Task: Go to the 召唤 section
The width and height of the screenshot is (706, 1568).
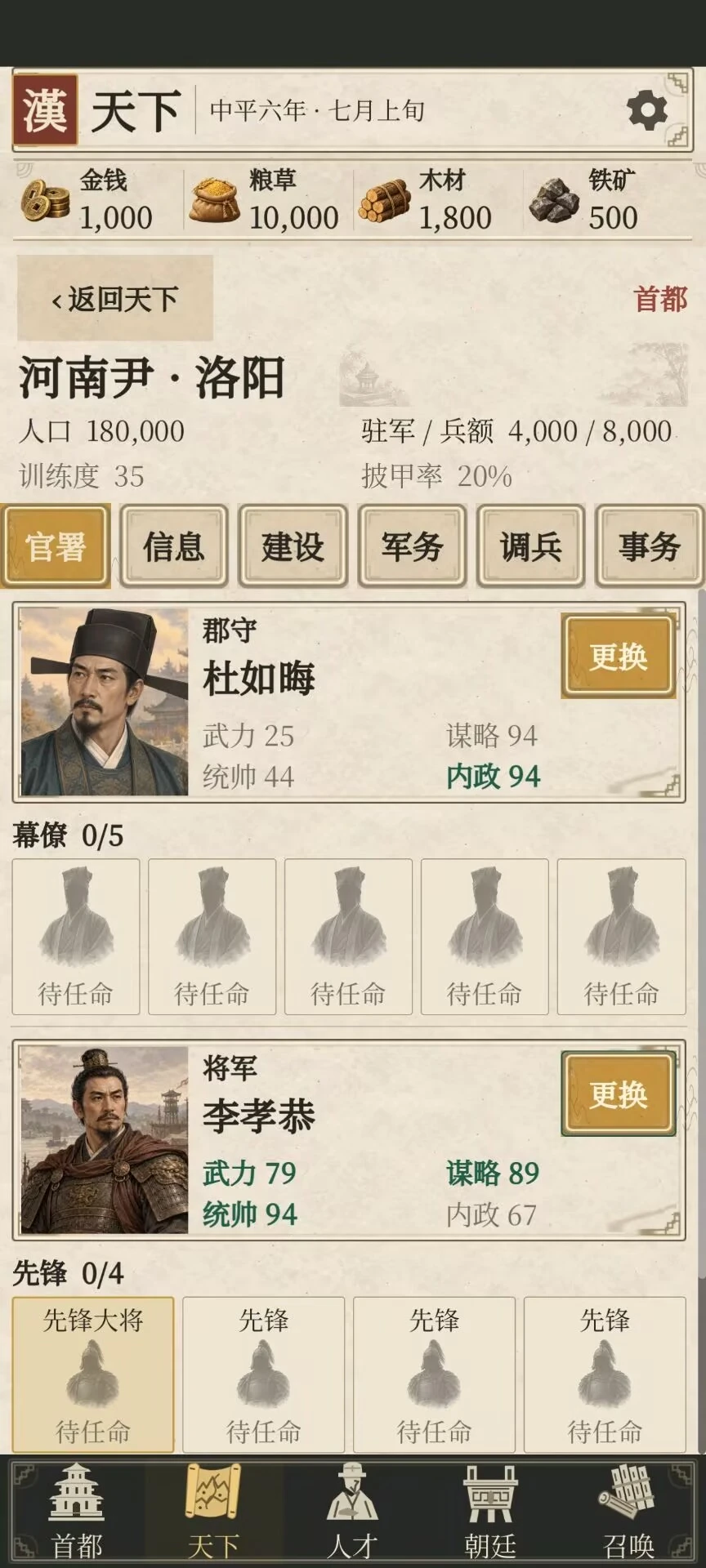Action: point(628,1511)
